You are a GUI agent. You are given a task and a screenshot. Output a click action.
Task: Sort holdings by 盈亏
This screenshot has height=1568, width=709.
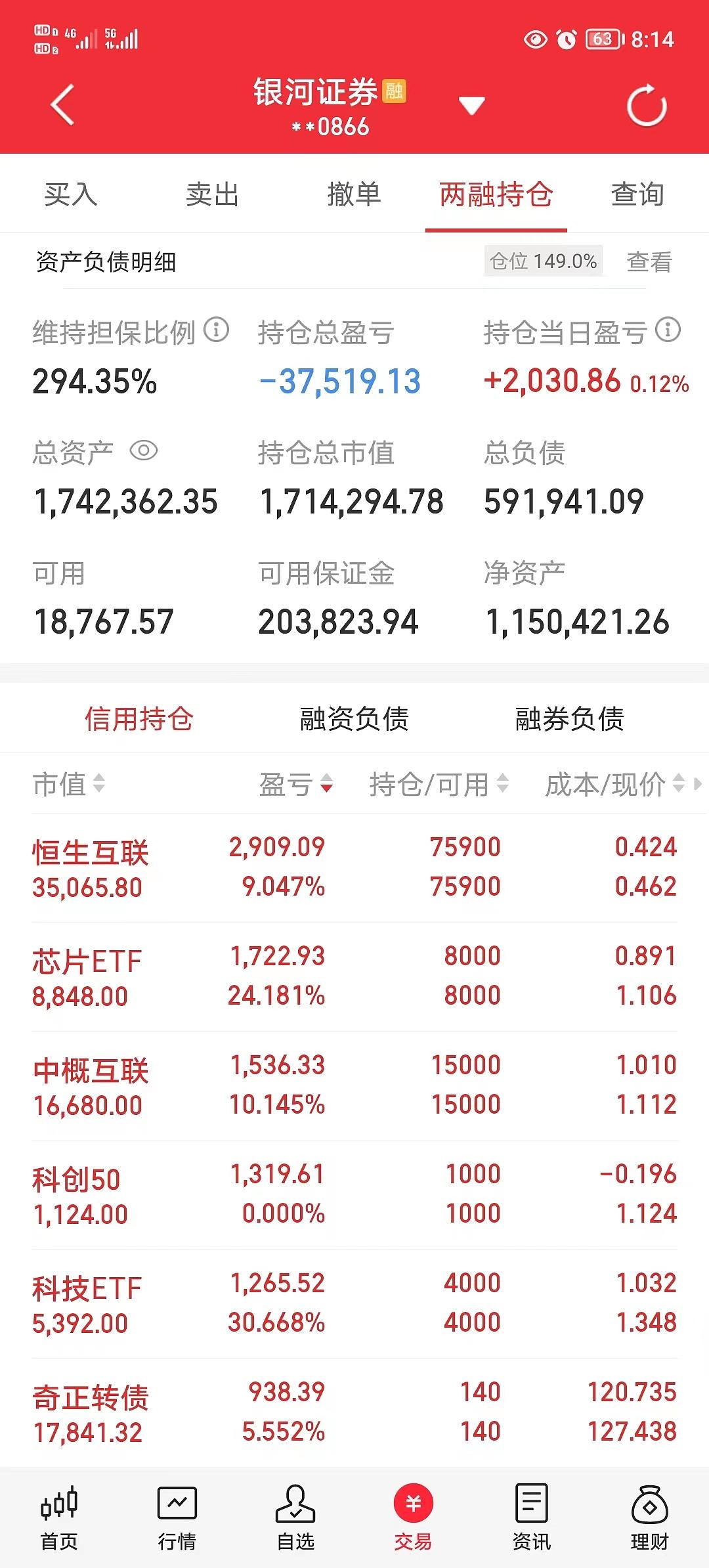click(x=295, y=784)
